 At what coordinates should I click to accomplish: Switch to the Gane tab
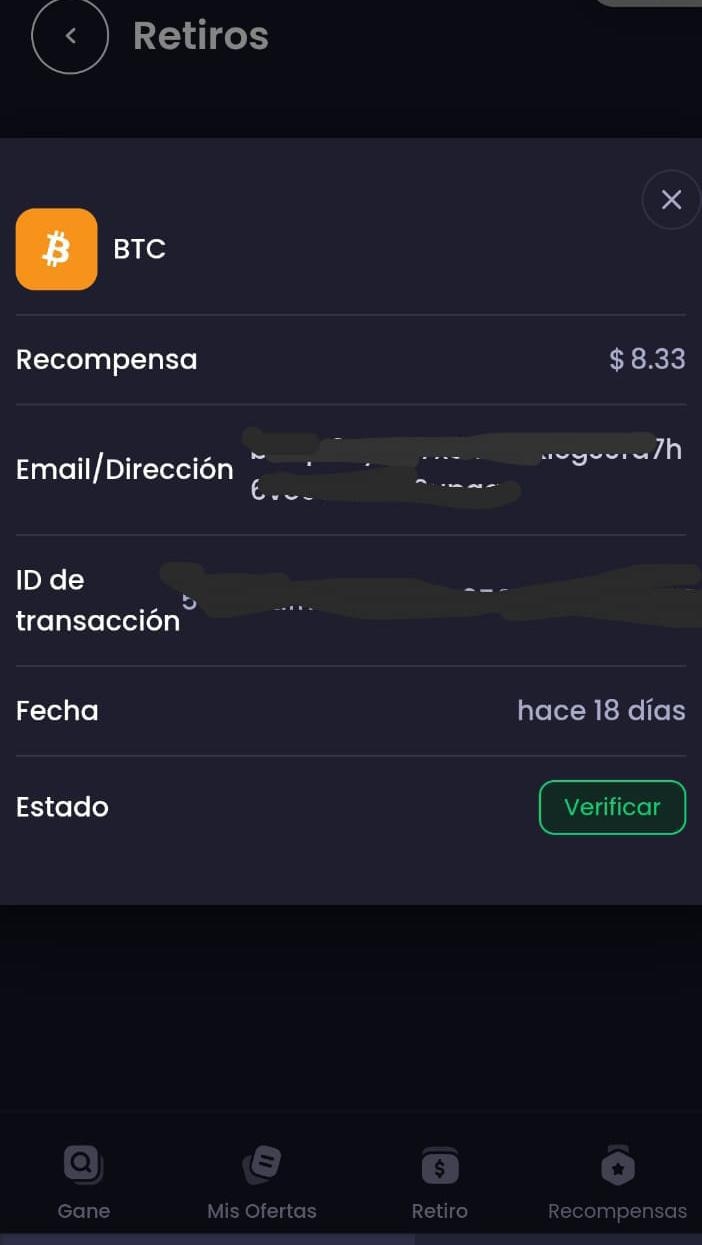click(84, 1183)
